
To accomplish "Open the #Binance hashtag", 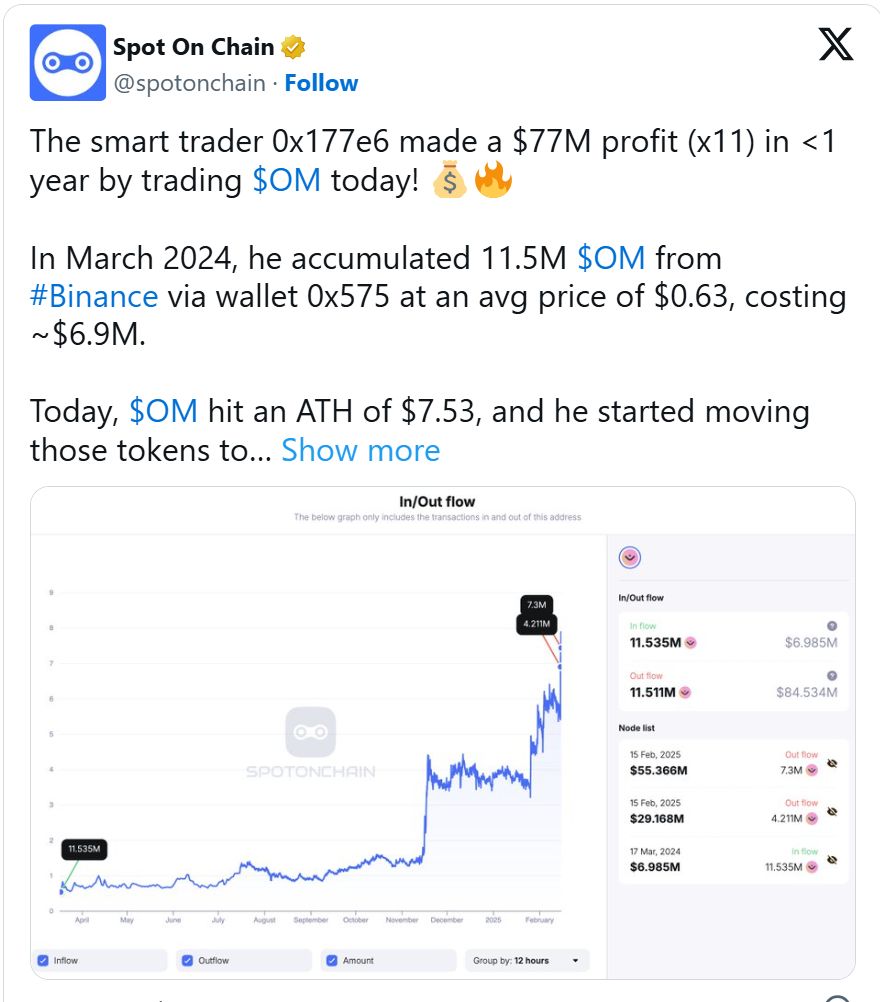I will pos(94,296).
